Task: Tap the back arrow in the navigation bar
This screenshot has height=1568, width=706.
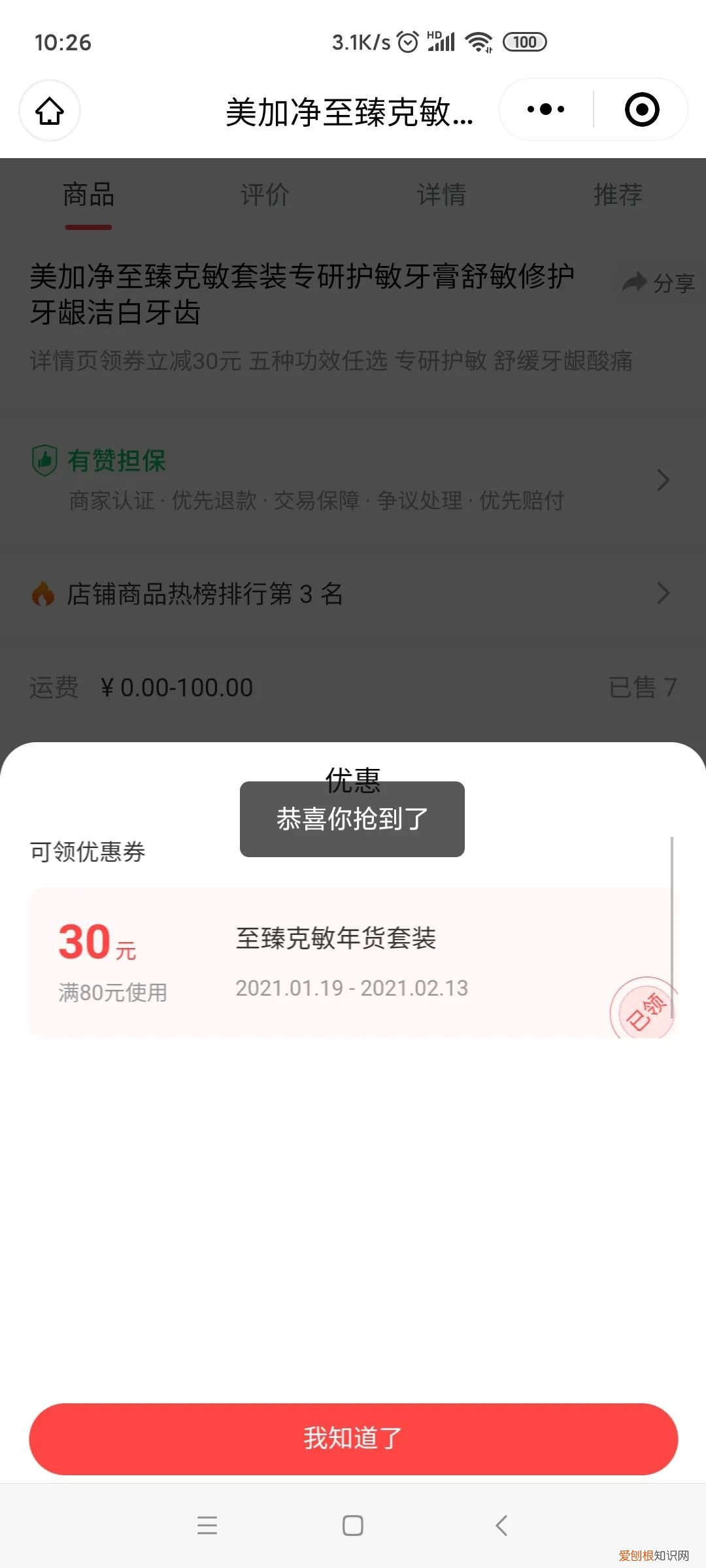Action: pos(499,1527)
